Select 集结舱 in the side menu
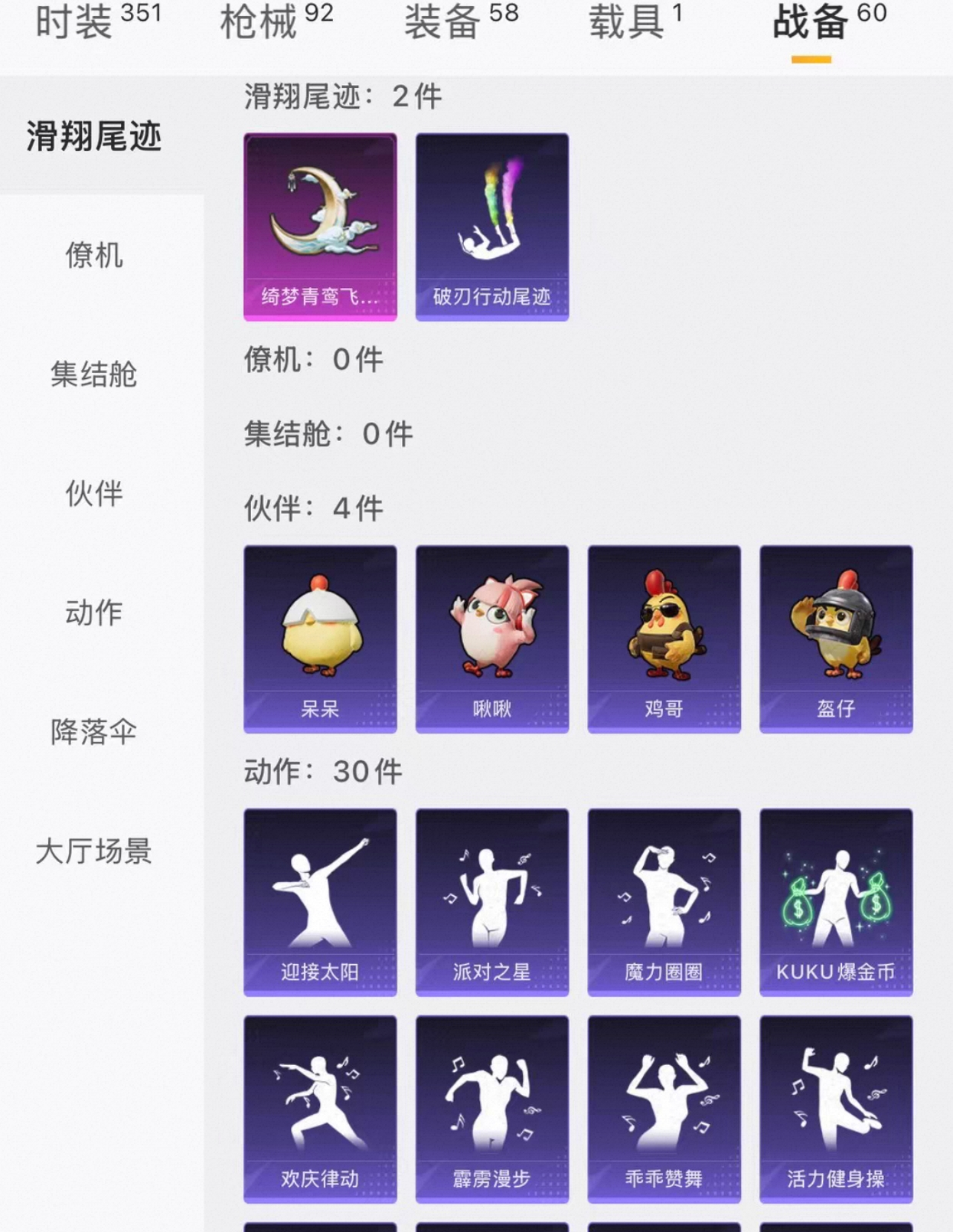 click(x=93, y=374)
